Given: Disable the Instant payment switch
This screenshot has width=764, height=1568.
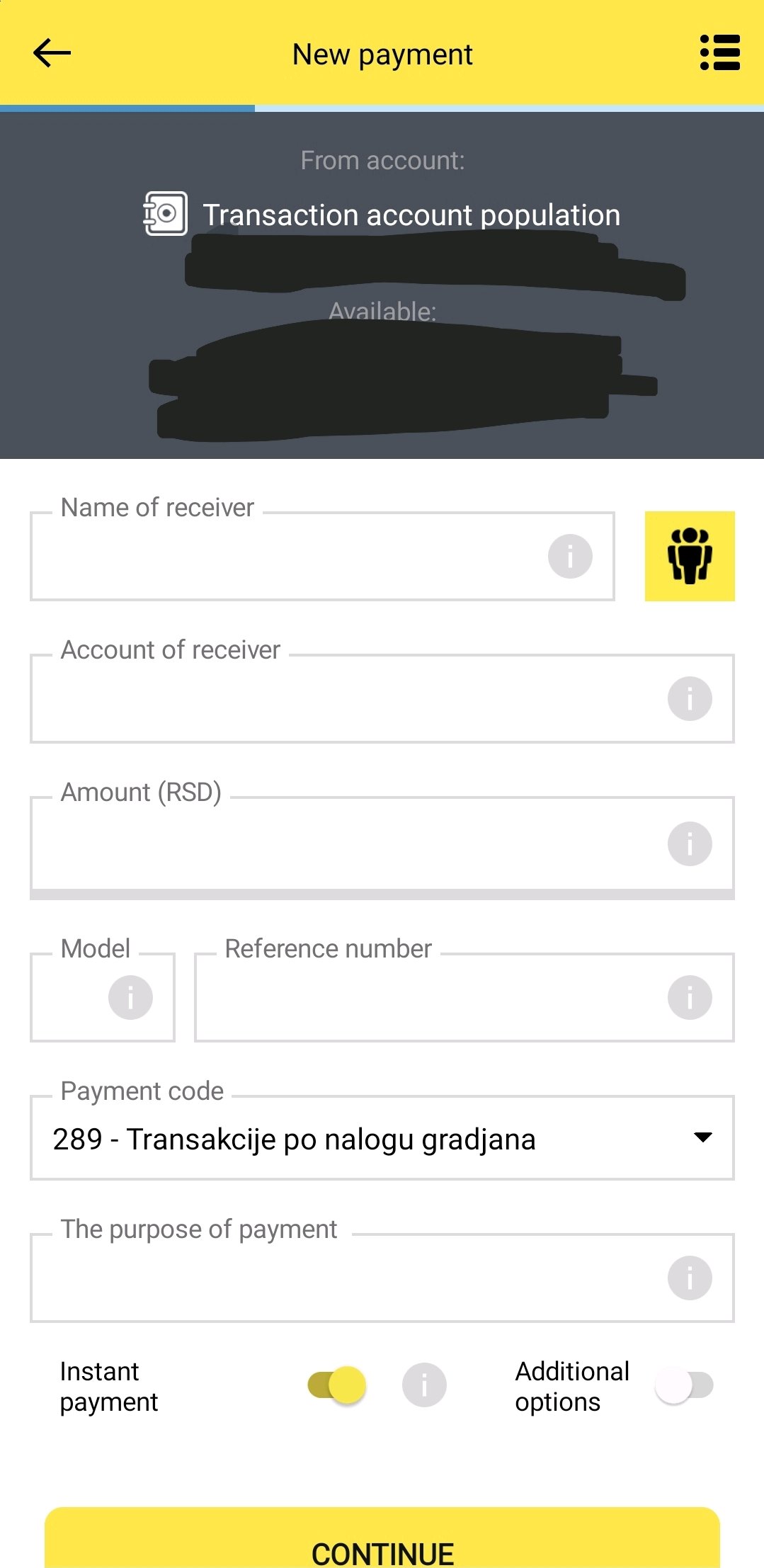Looking at the screenshot, I should click(337, 1385).
